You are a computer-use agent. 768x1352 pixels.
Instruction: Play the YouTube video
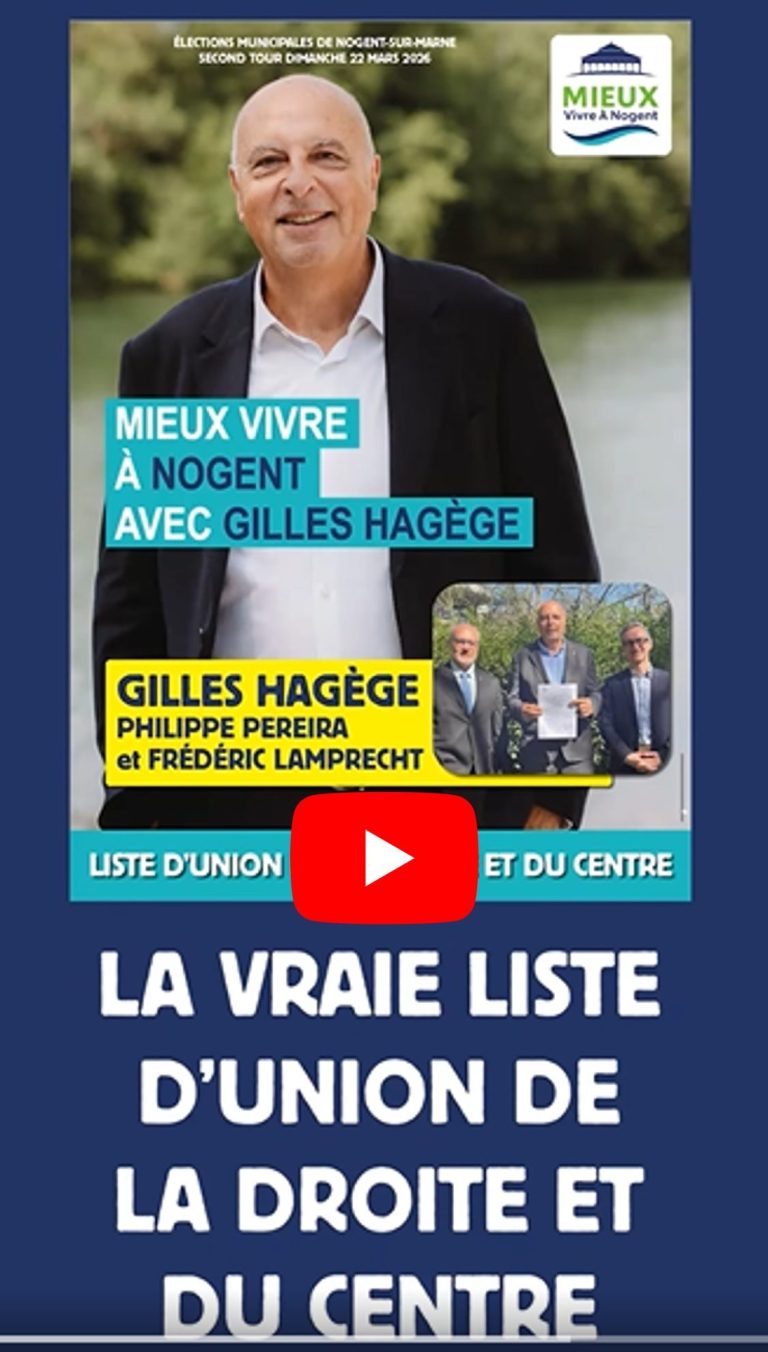pos(384,858)
